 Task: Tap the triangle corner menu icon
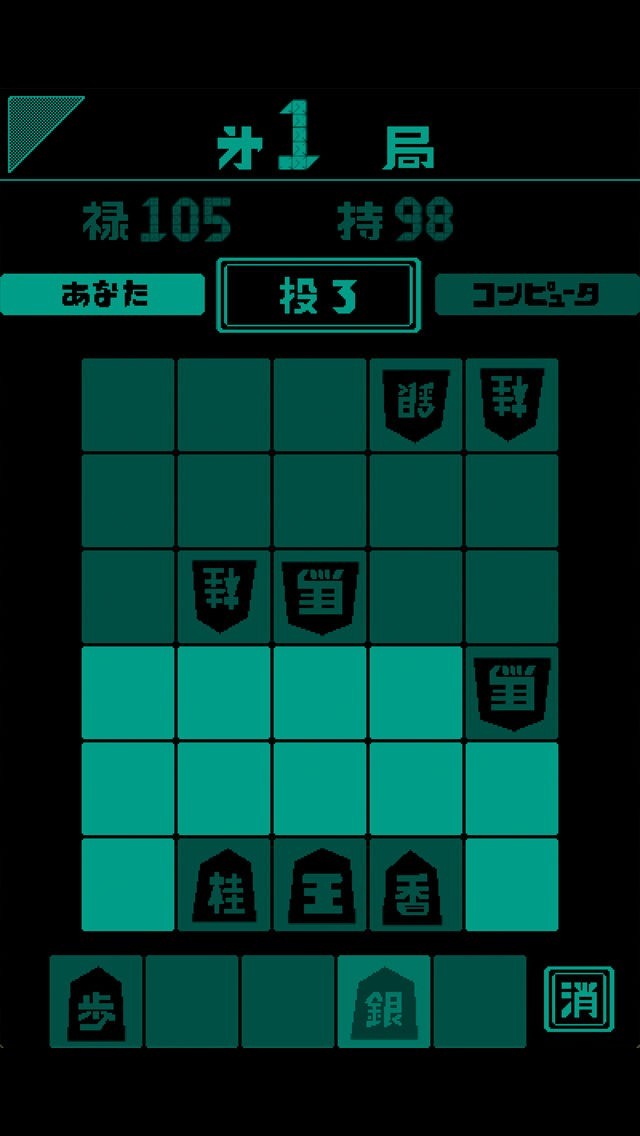(36, 128)
